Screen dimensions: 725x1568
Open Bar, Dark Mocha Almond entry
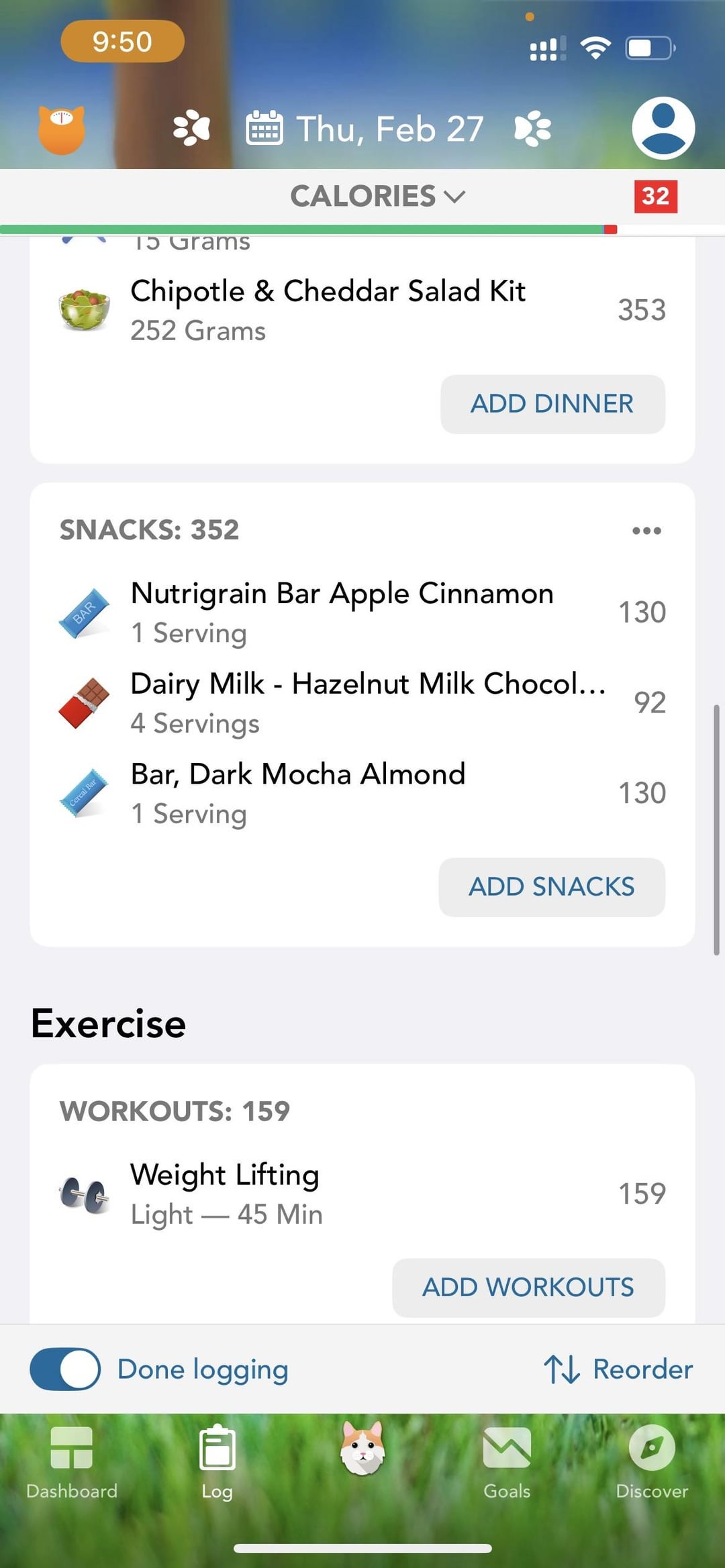click(362, 793)
